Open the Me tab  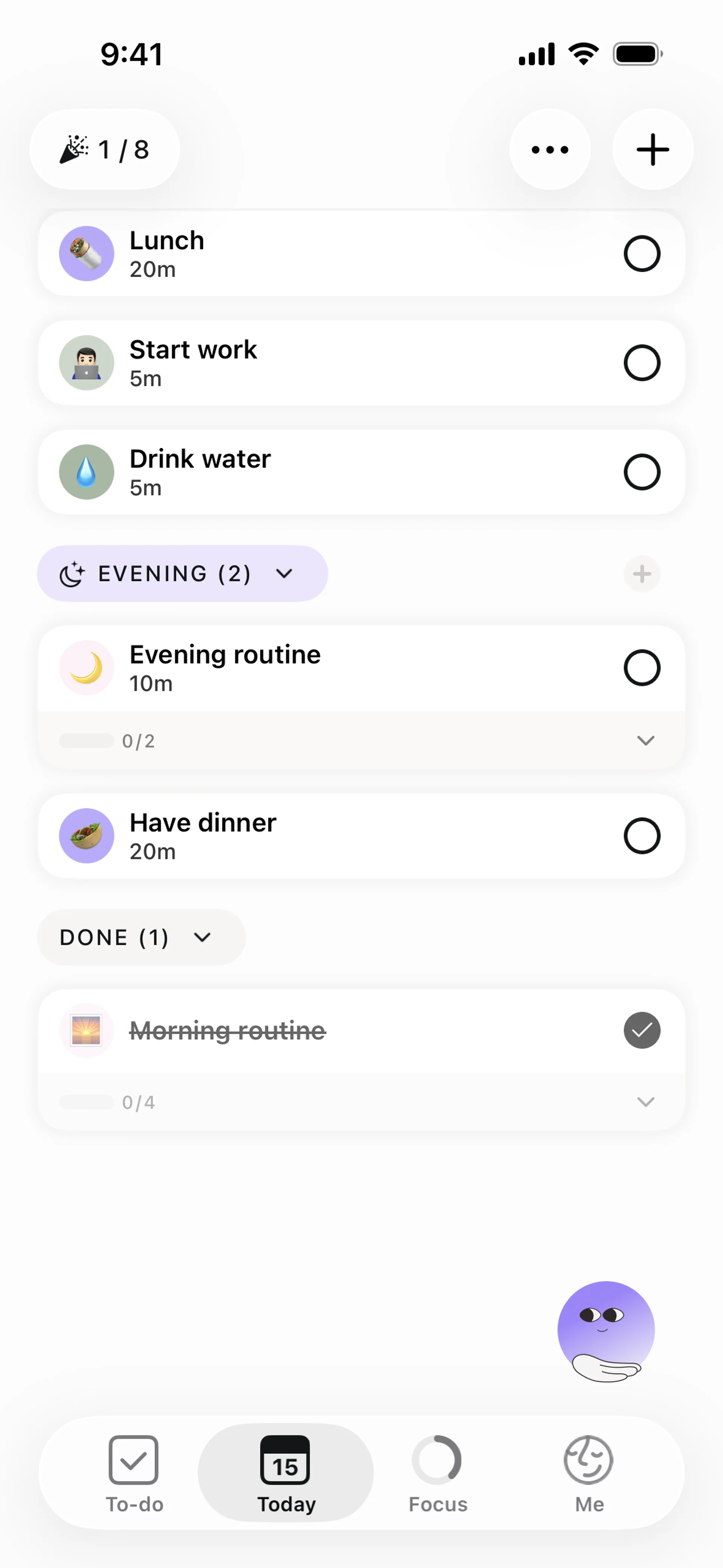[x=589, y=1473]
